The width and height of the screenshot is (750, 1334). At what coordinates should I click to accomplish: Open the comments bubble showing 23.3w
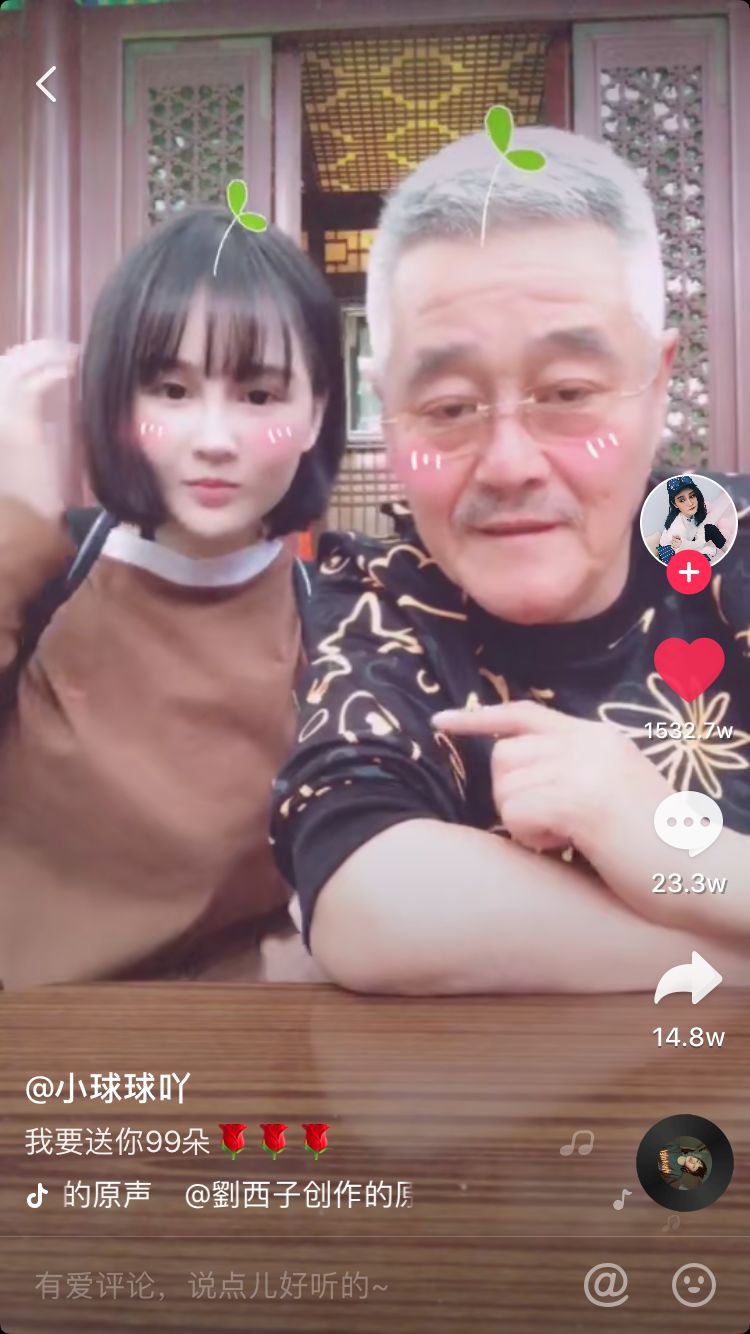688,825
